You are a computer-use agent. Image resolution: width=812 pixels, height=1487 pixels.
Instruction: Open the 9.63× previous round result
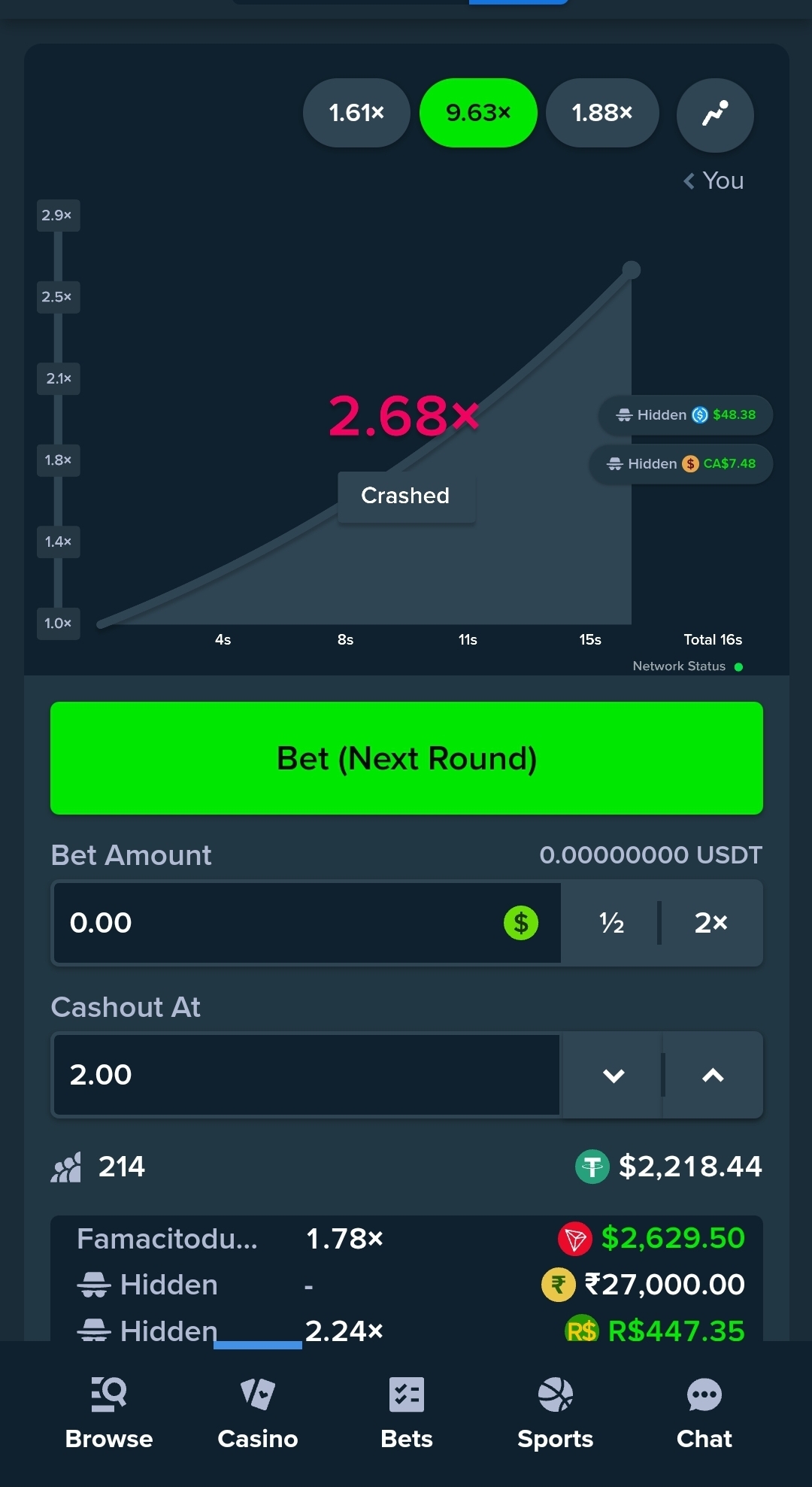(x=478, y=113)
